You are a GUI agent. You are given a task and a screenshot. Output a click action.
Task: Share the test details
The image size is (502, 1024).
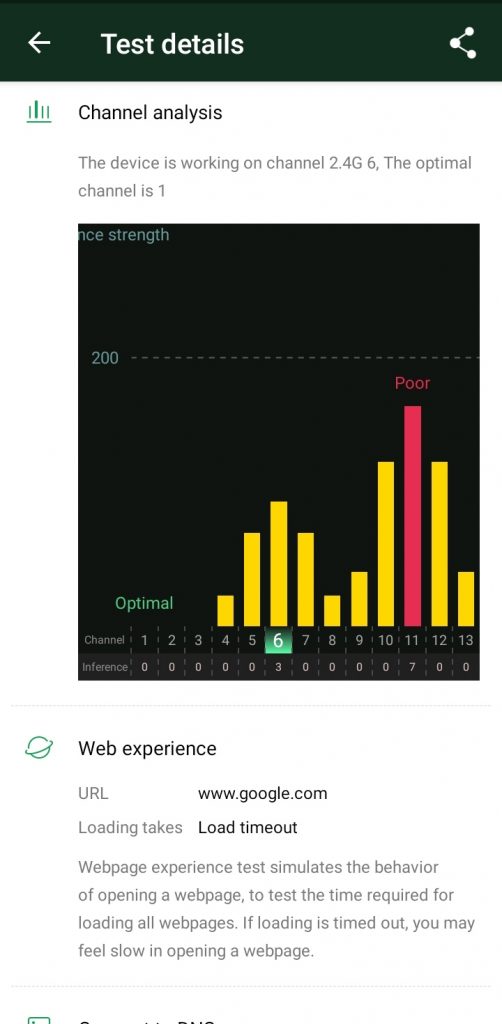coord(463,43)
